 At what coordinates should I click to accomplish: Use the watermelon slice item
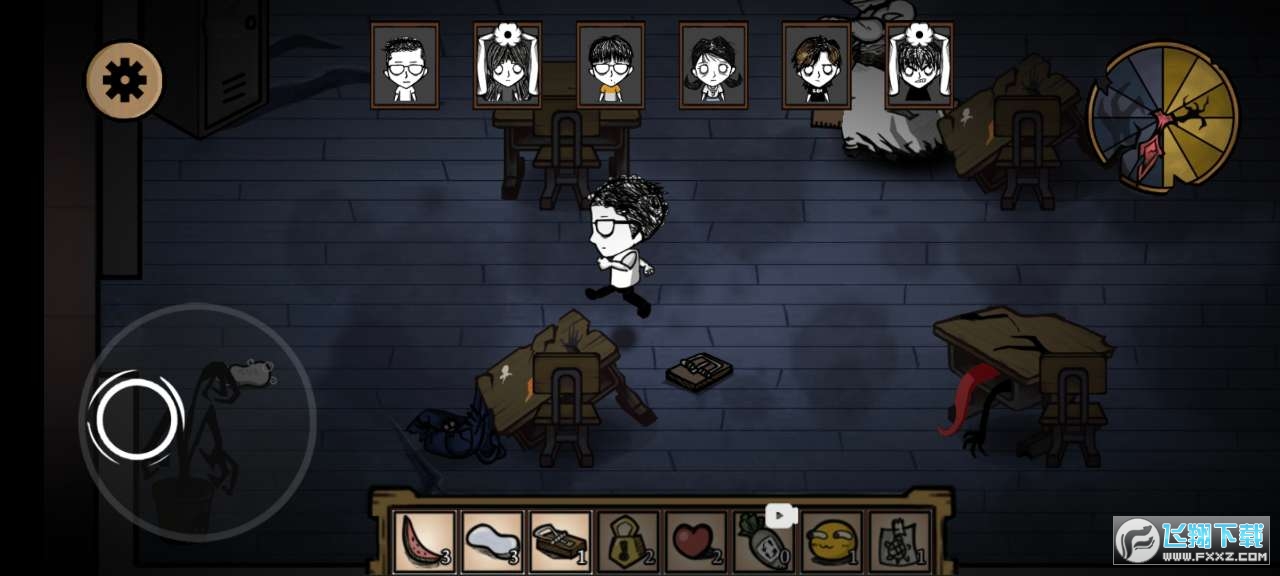[x=424, y=541]
